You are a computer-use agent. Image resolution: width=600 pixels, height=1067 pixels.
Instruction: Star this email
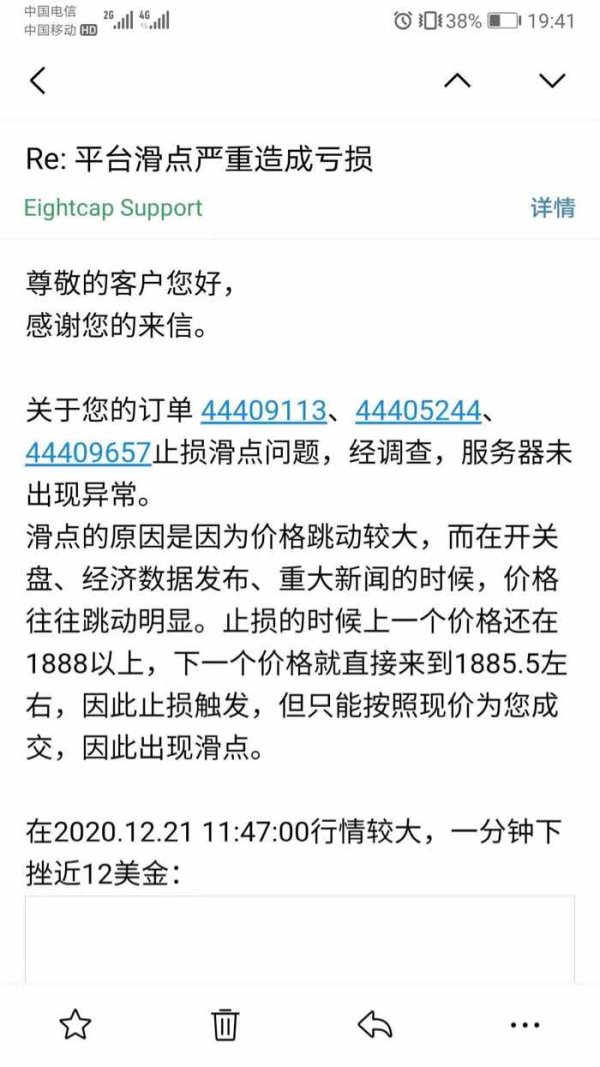click(x=75, y=1023)
